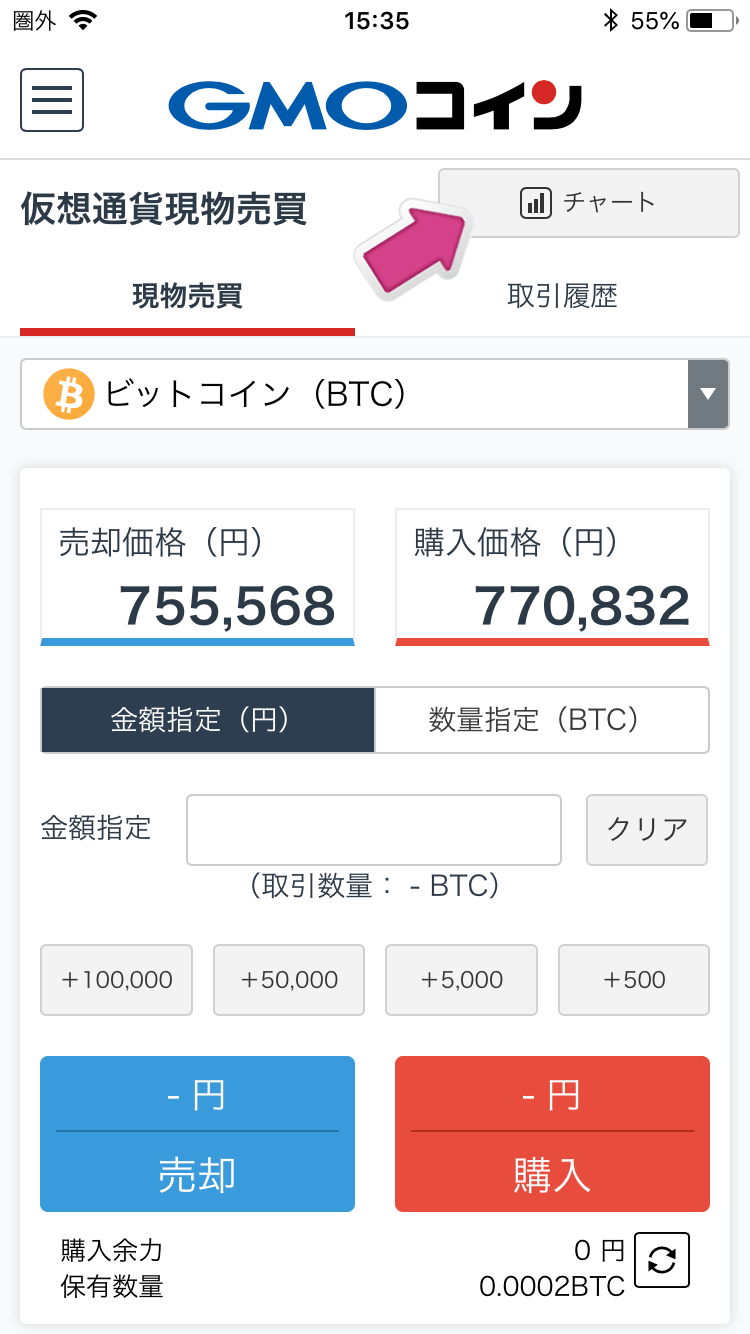Add +5,000 yen to amount

(461, 980)
